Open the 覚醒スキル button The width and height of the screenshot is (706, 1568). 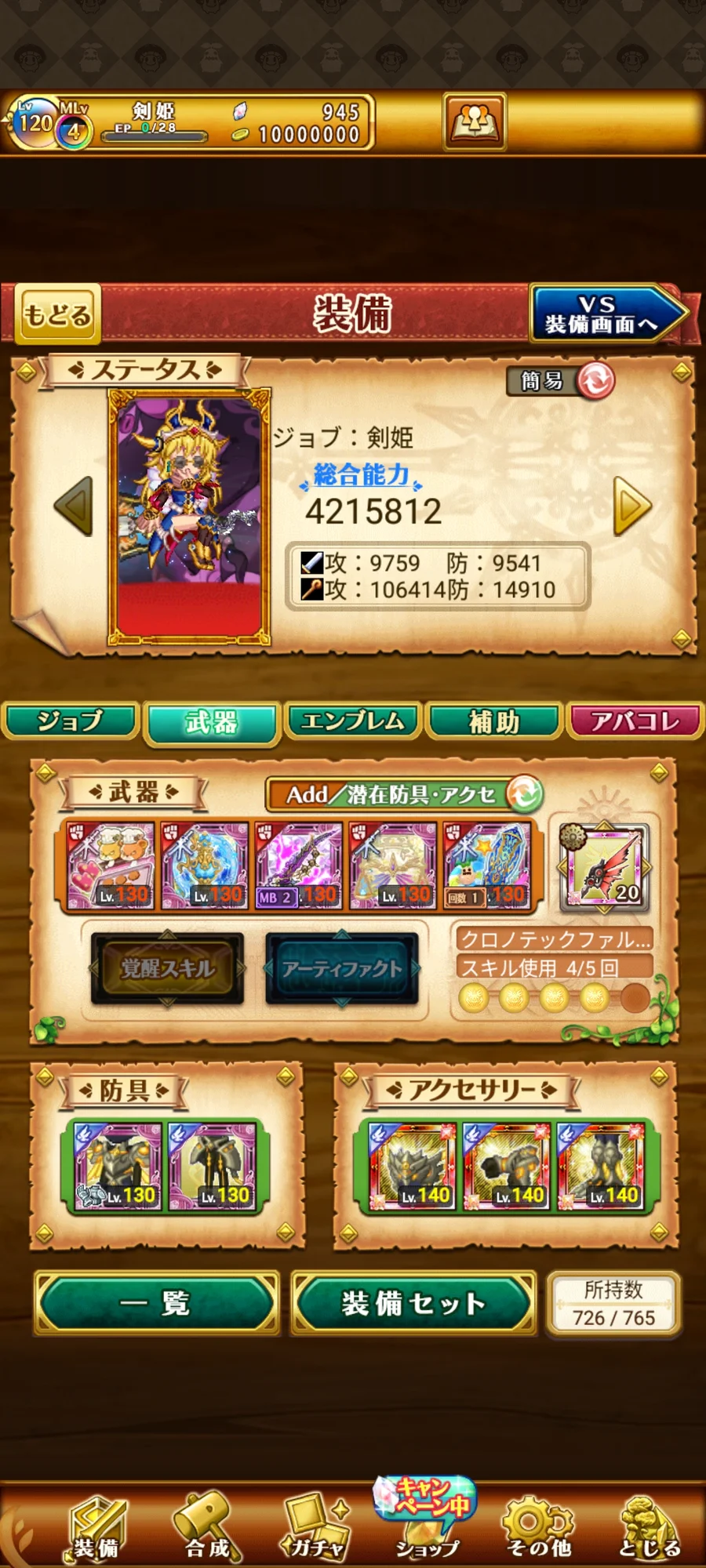coord(167,969)
